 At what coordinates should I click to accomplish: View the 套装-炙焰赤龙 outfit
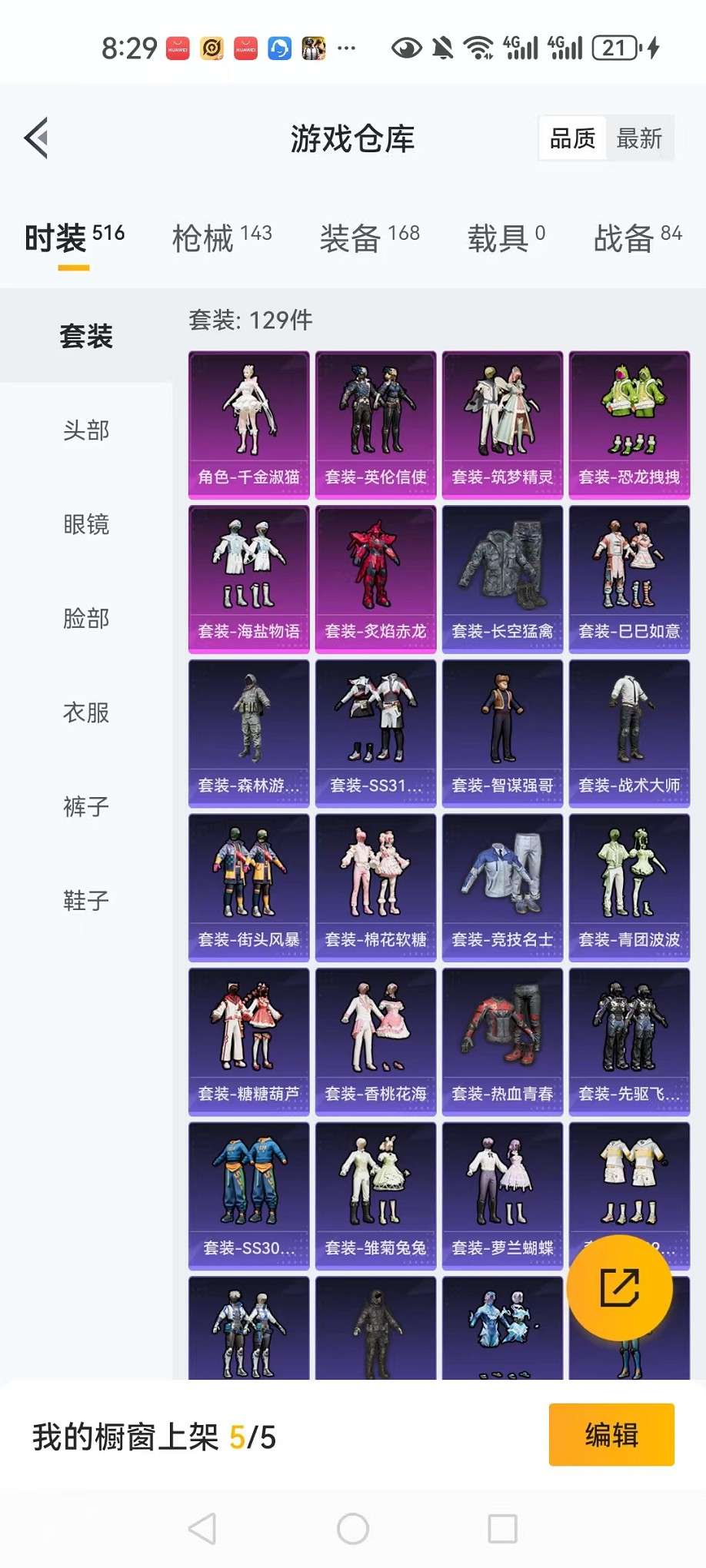376,580
